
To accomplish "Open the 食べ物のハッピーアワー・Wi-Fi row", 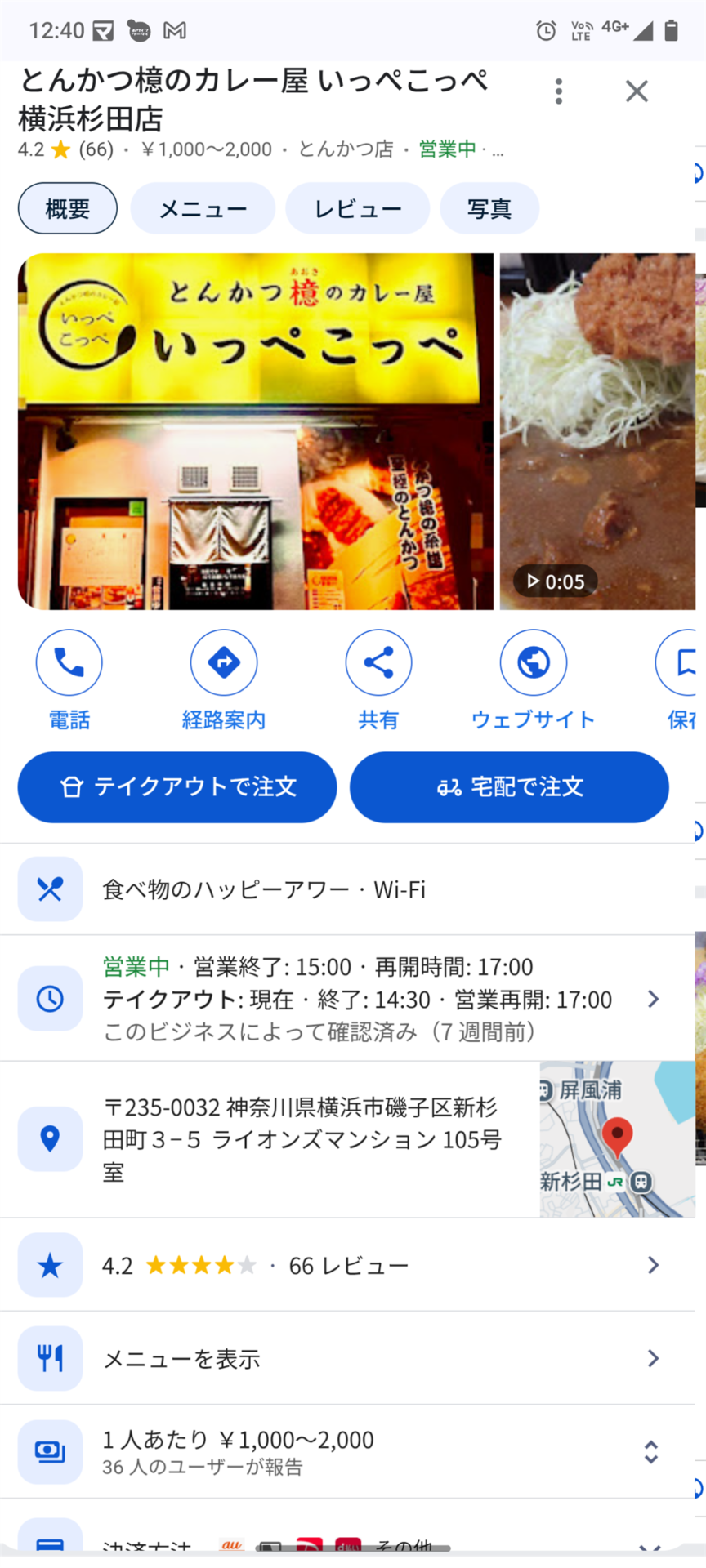I will pyautogui.click(x=351, y=889).
